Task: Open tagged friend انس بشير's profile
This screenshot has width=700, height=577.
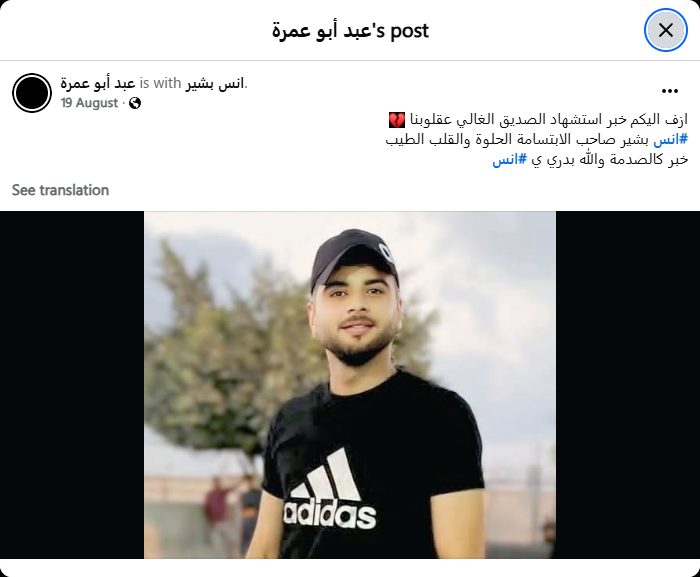Action: point(215,83)
